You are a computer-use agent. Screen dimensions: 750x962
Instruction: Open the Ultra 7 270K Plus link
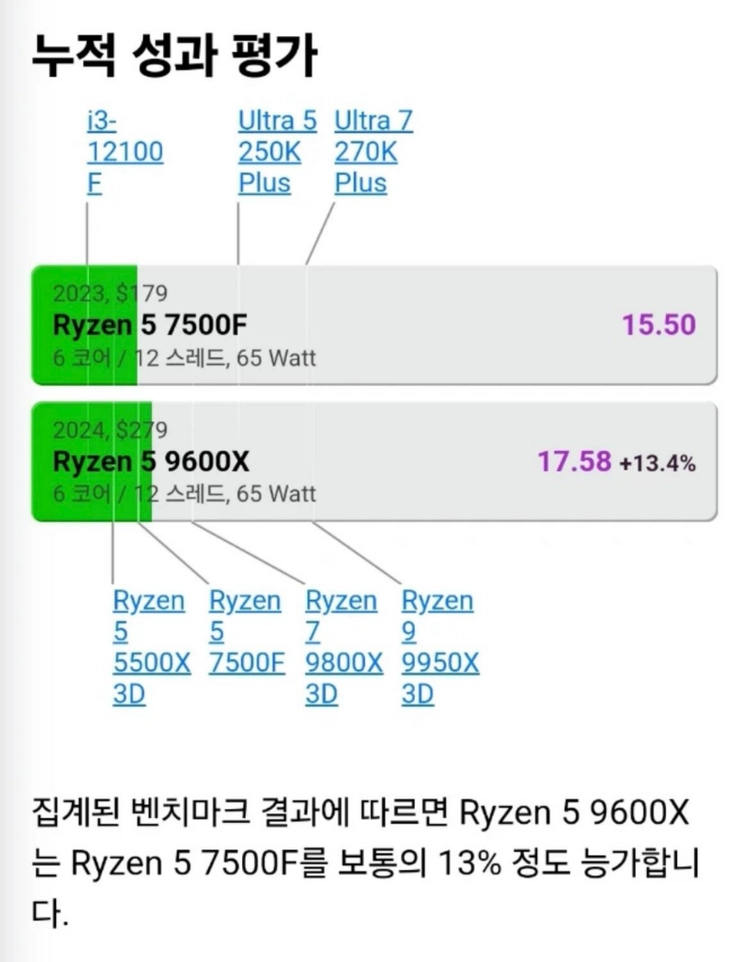374,152
